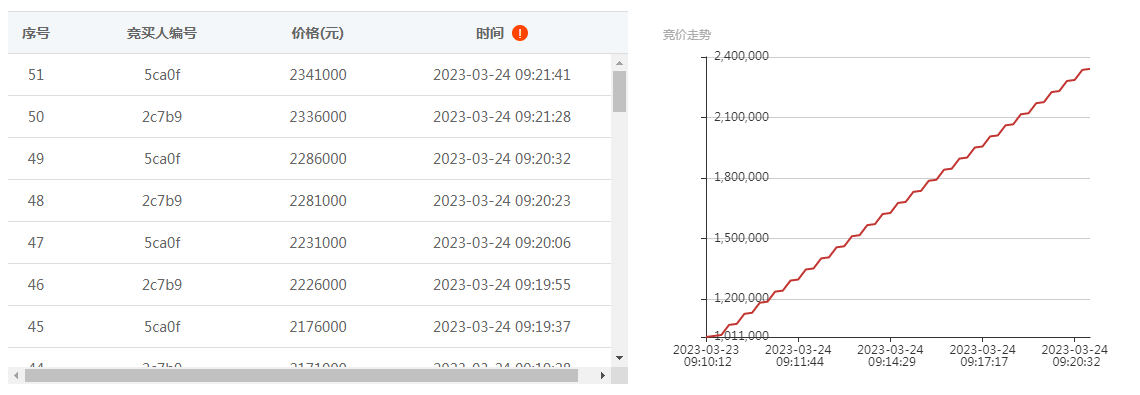Viewport: 1140px width, 395px height.
Task: Click the vertical scrollbar's up arrow
Action: point(619,62)
